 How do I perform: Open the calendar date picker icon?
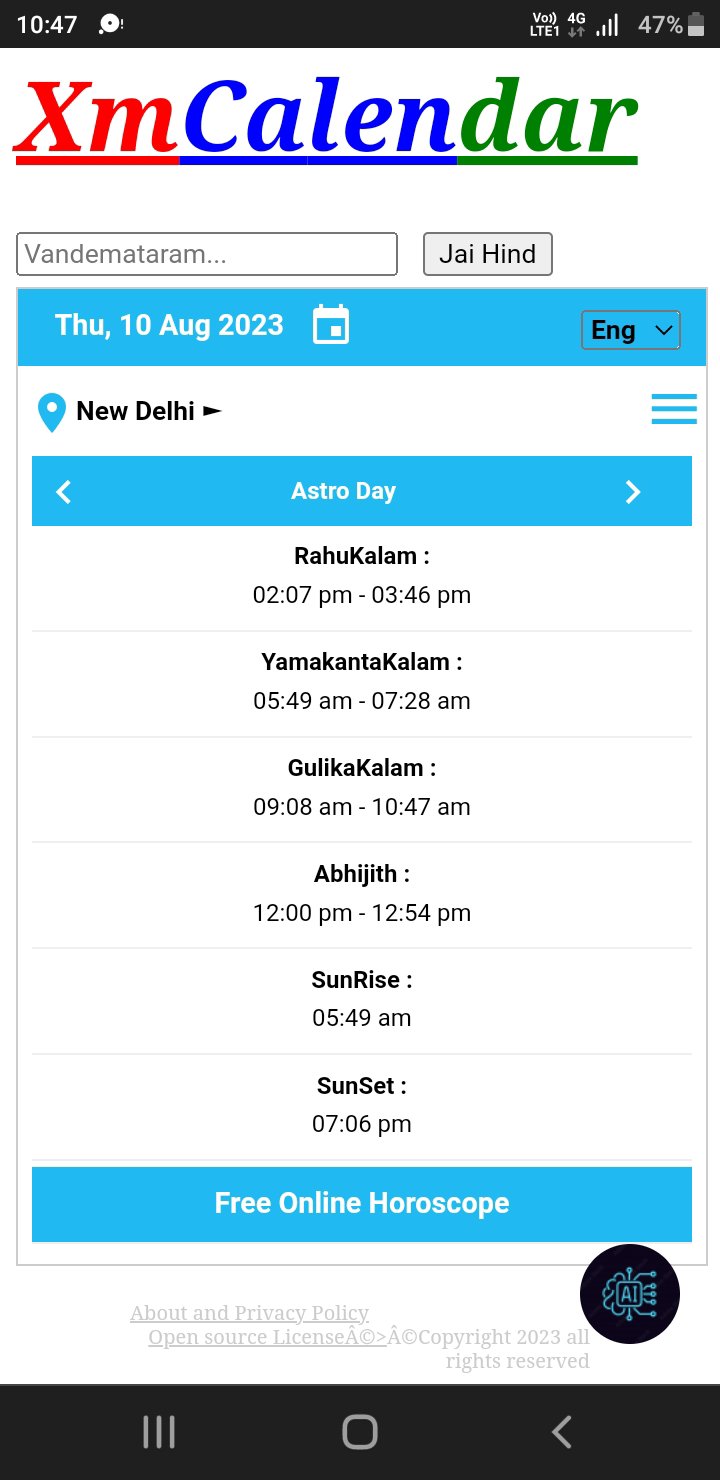(x=331, y=326)
